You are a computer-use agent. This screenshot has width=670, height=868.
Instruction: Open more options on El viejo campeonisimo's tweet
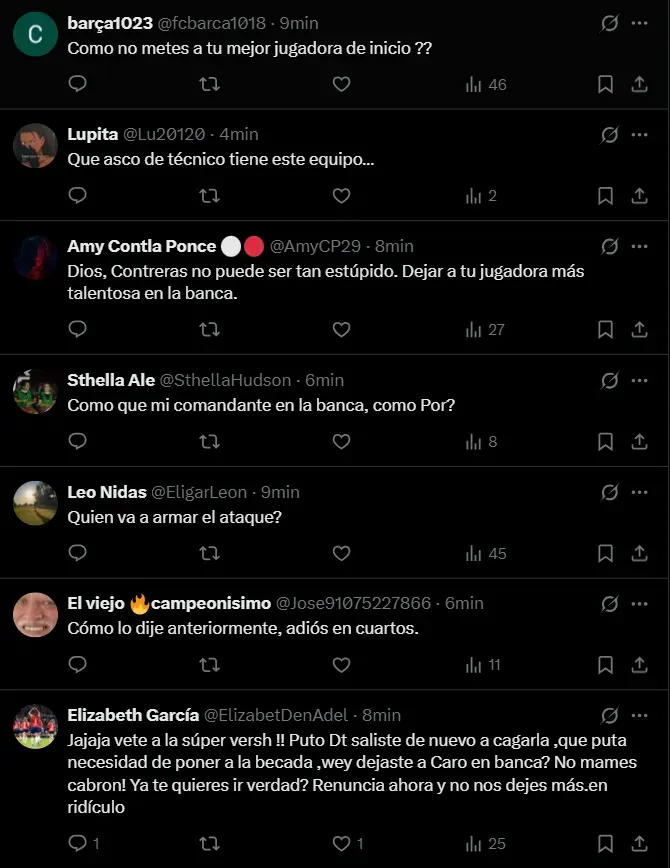click(x=639, y=604)
